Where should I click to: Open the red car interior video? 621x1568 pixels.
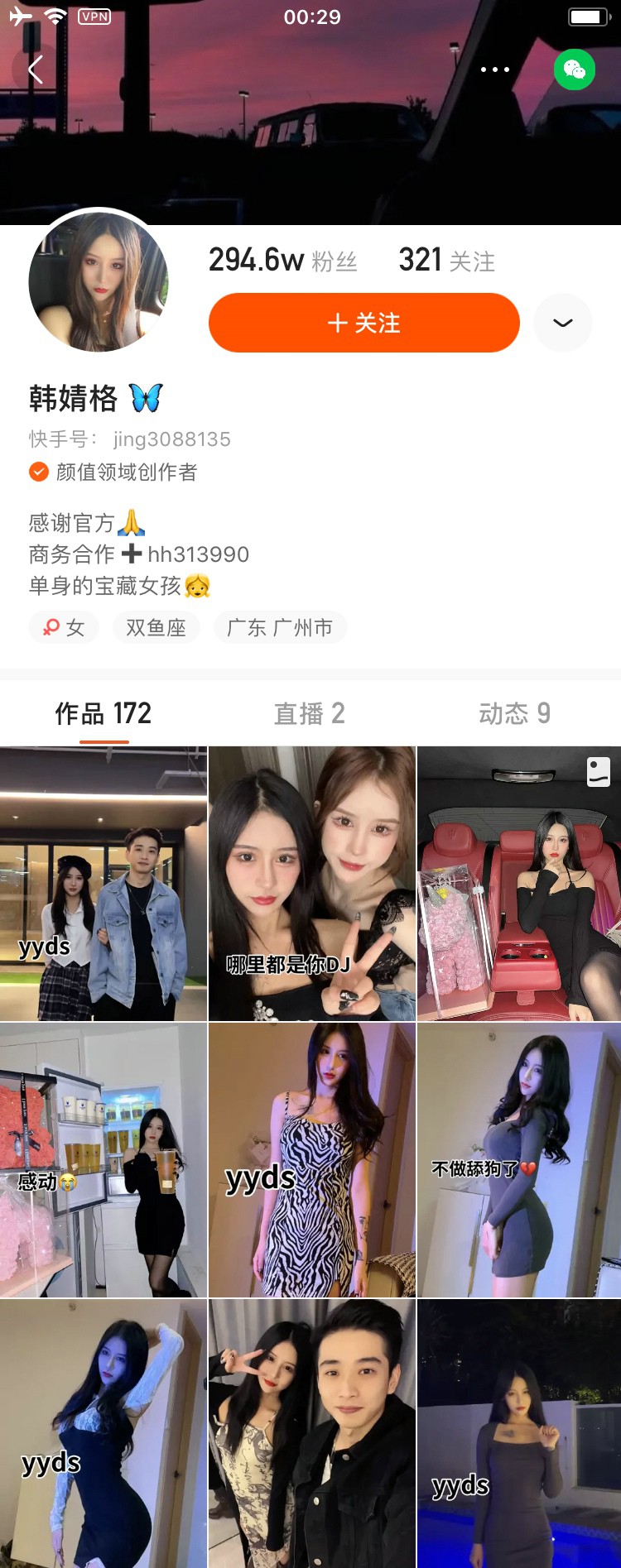coord(519,883)
